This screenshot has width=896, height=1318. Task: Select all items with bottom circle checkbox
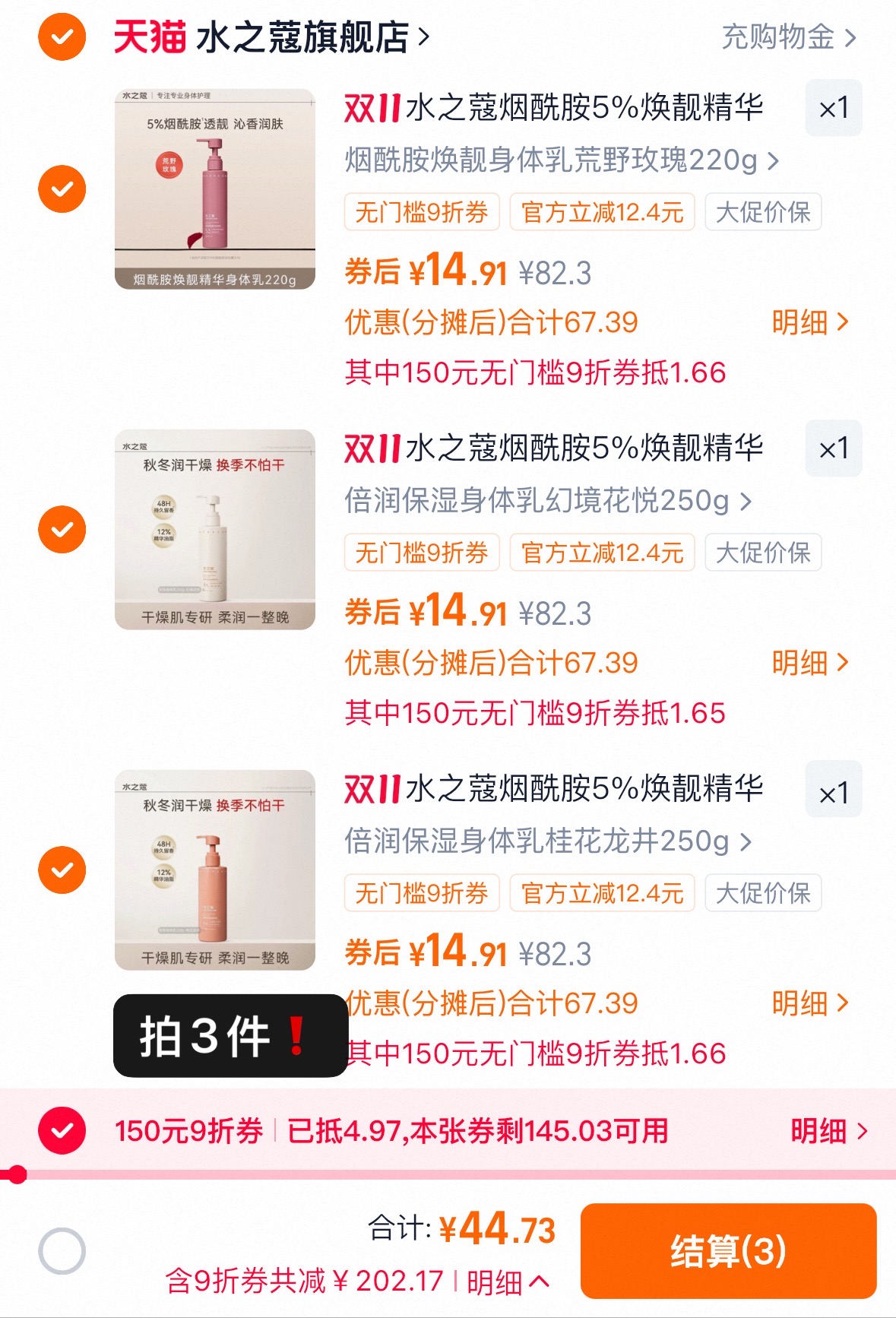(62, 1244)
